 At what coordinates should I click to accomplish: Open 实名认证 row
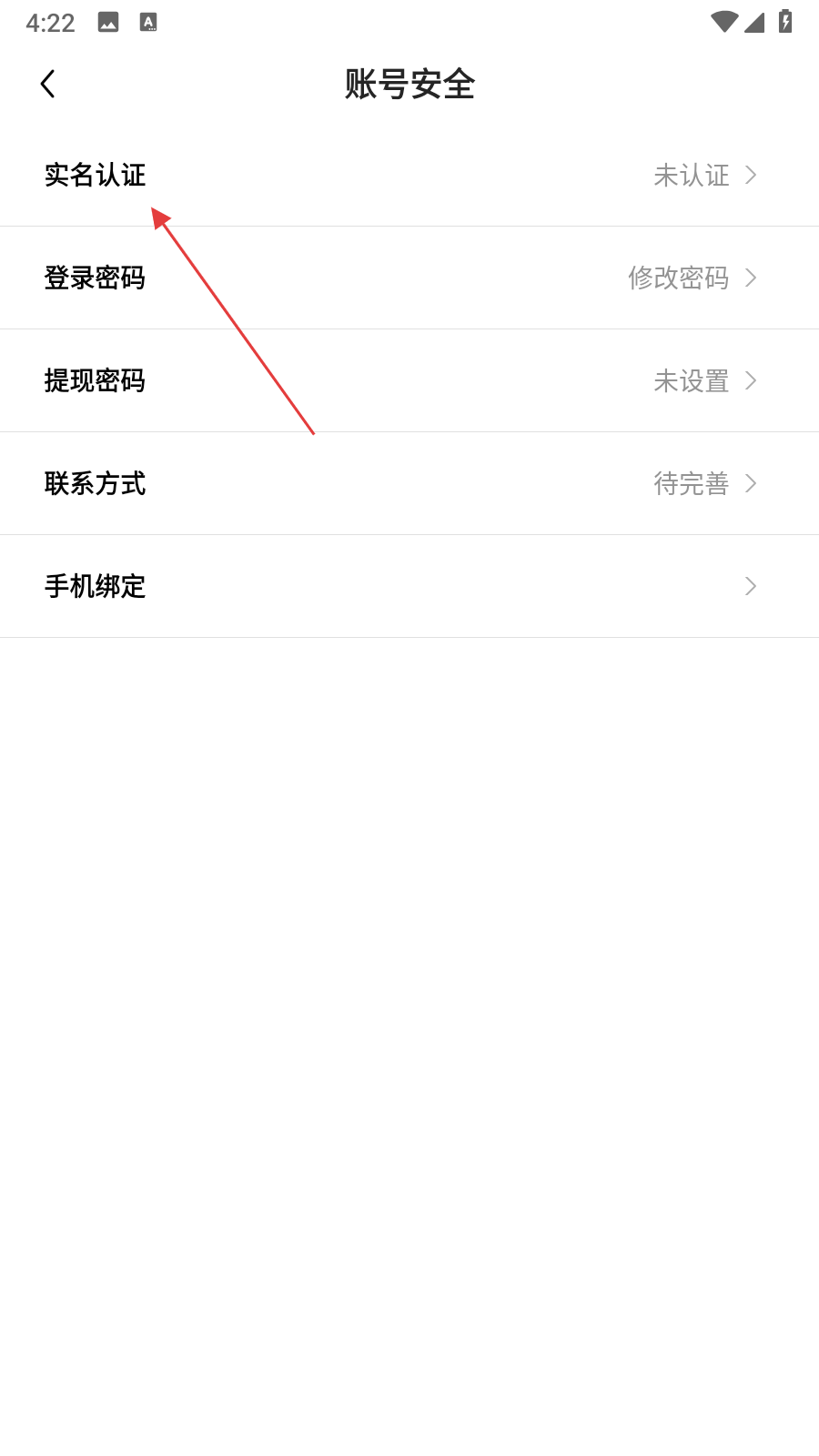point(409,175)
